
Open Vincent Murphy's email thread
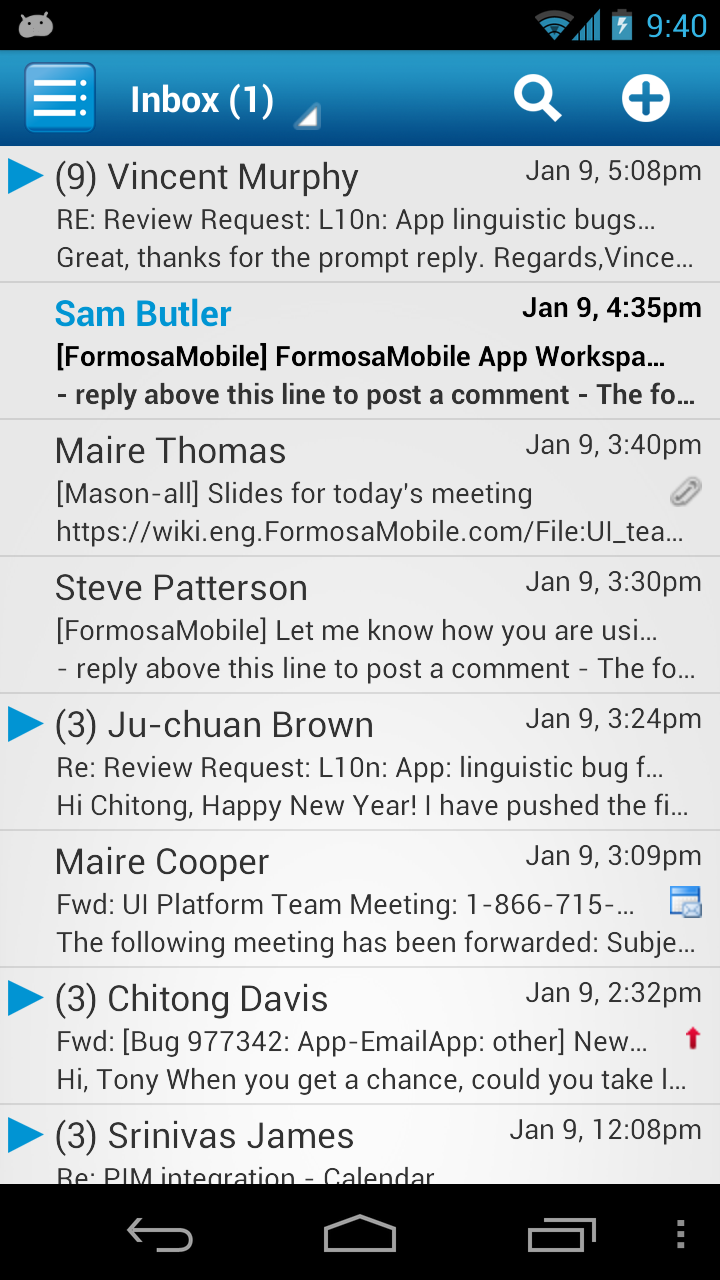coord(360,214)
